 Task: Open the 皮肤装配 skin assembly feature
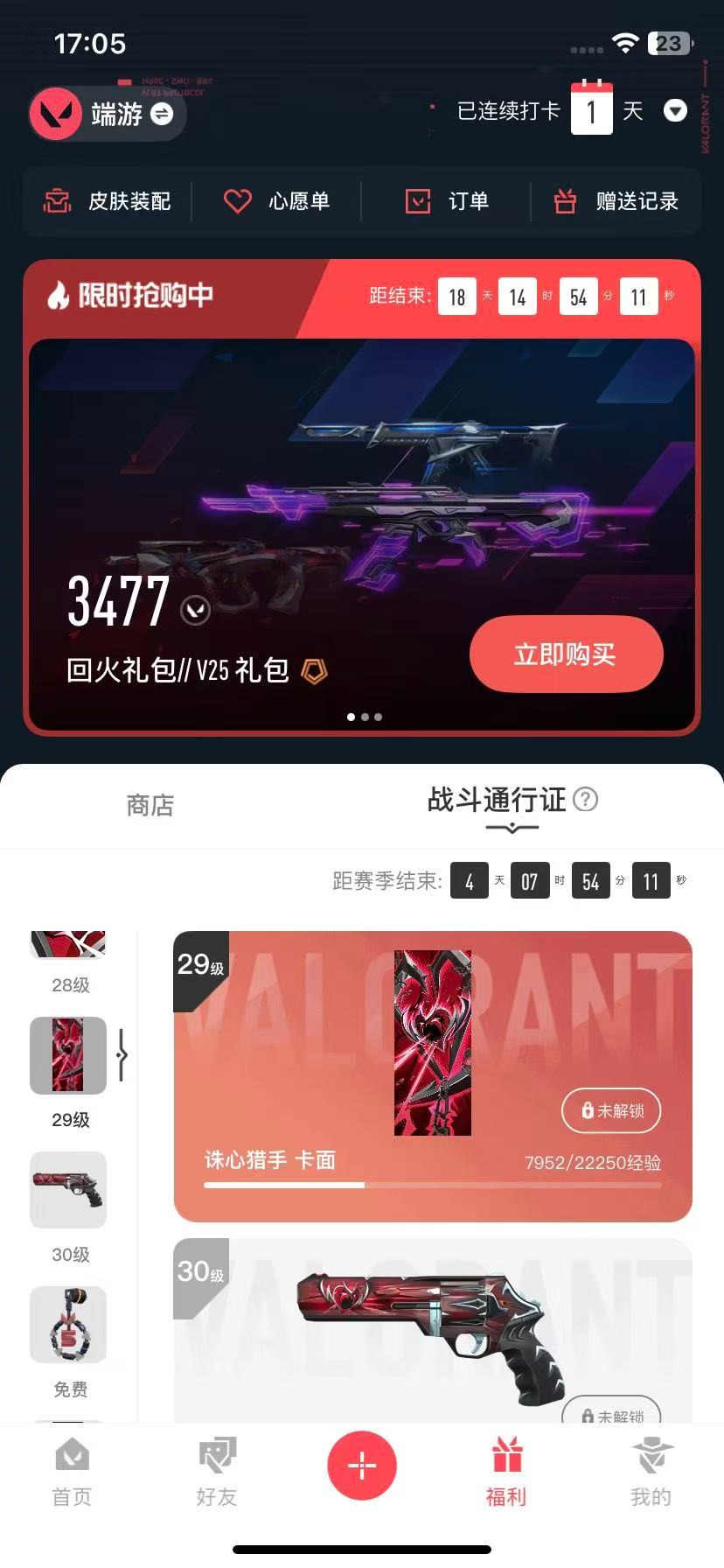pyautogui.click(x=108, y=201)
